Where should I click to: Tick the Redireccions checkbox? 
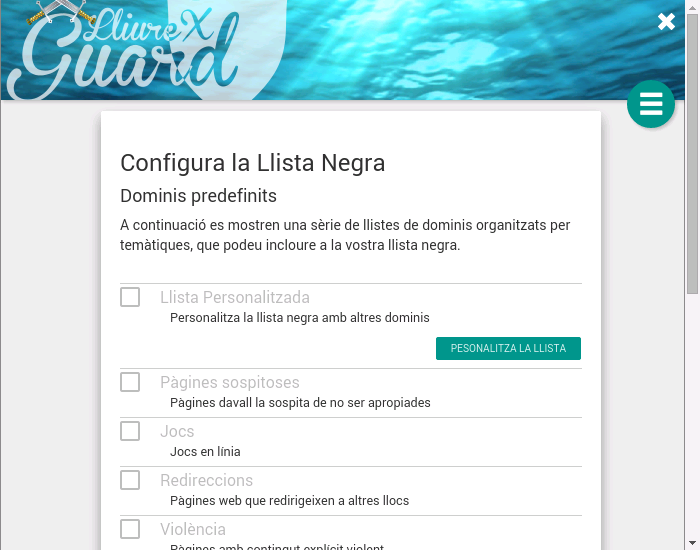(130, 480)
